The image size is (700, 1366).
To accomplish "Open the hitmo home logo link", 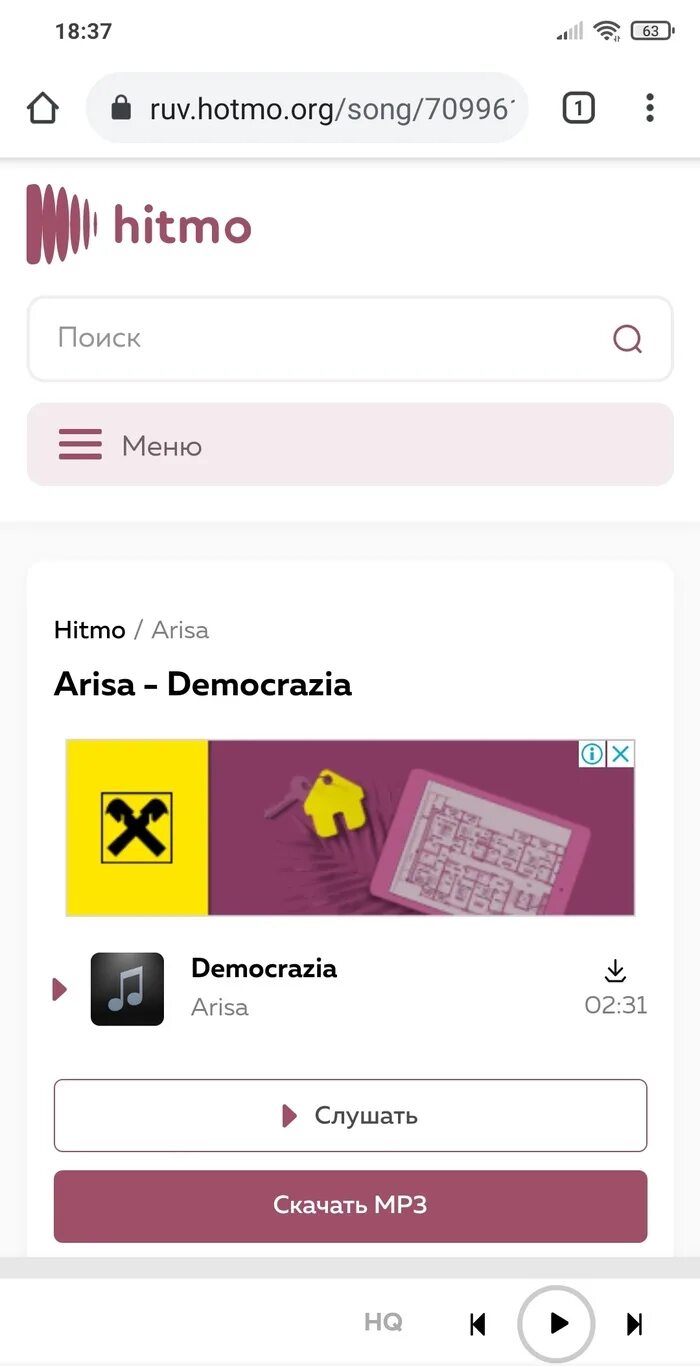I will 139,224.
